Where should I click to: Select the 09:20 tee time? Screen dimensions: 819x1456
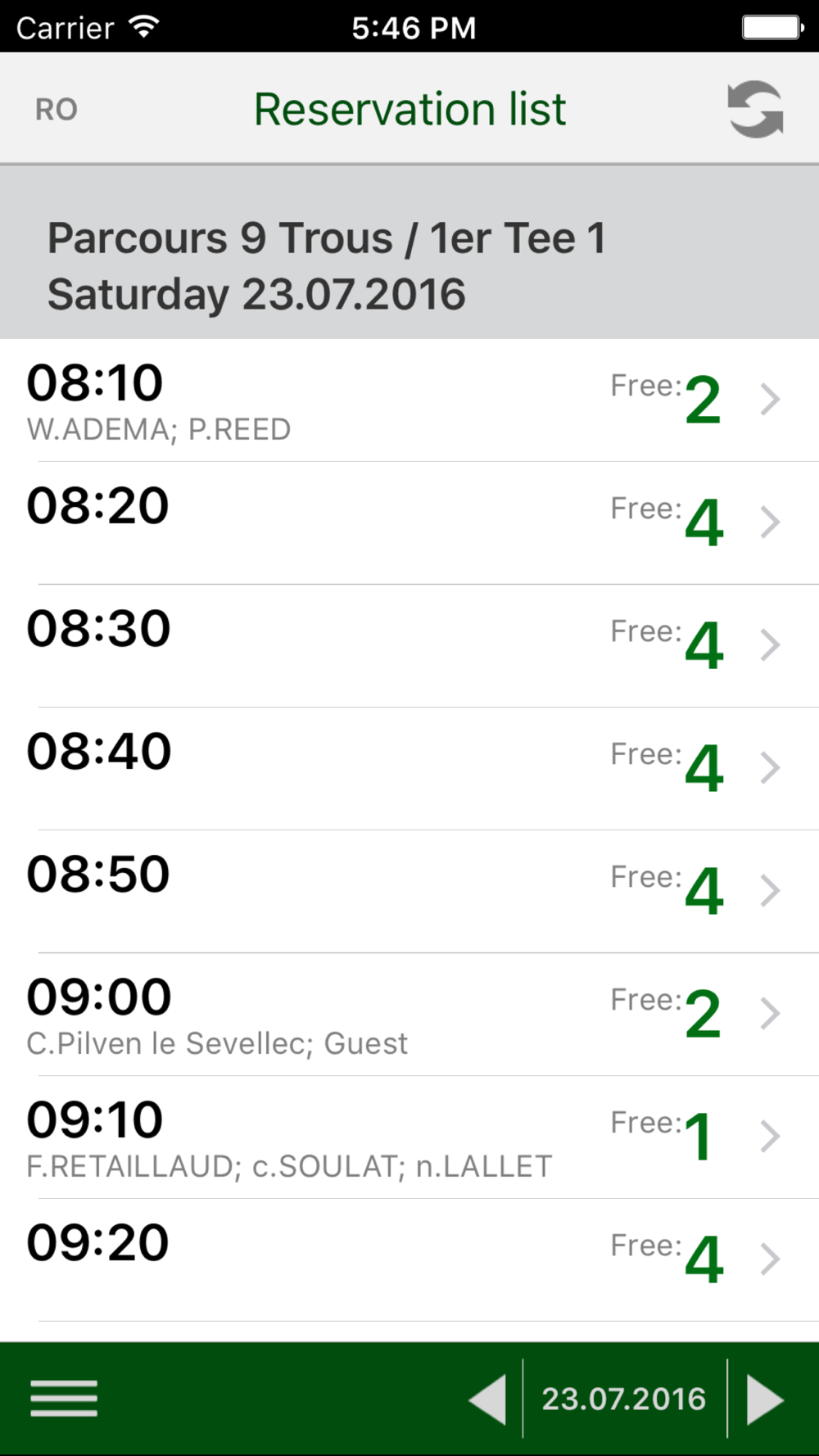[409, 1260]
